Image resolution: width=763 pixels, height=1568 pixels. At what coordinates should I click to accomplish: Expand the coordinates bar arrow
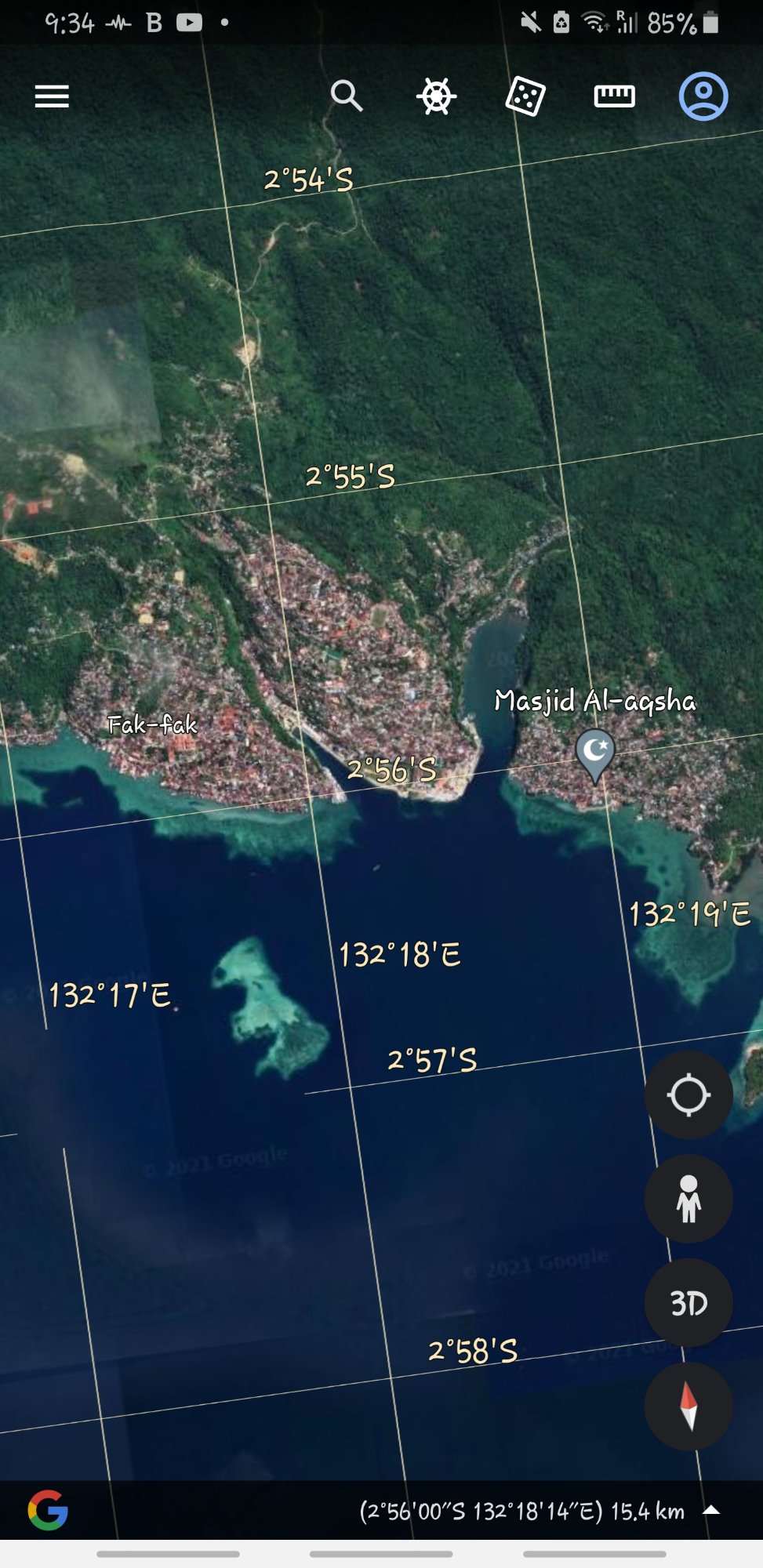711,1510
